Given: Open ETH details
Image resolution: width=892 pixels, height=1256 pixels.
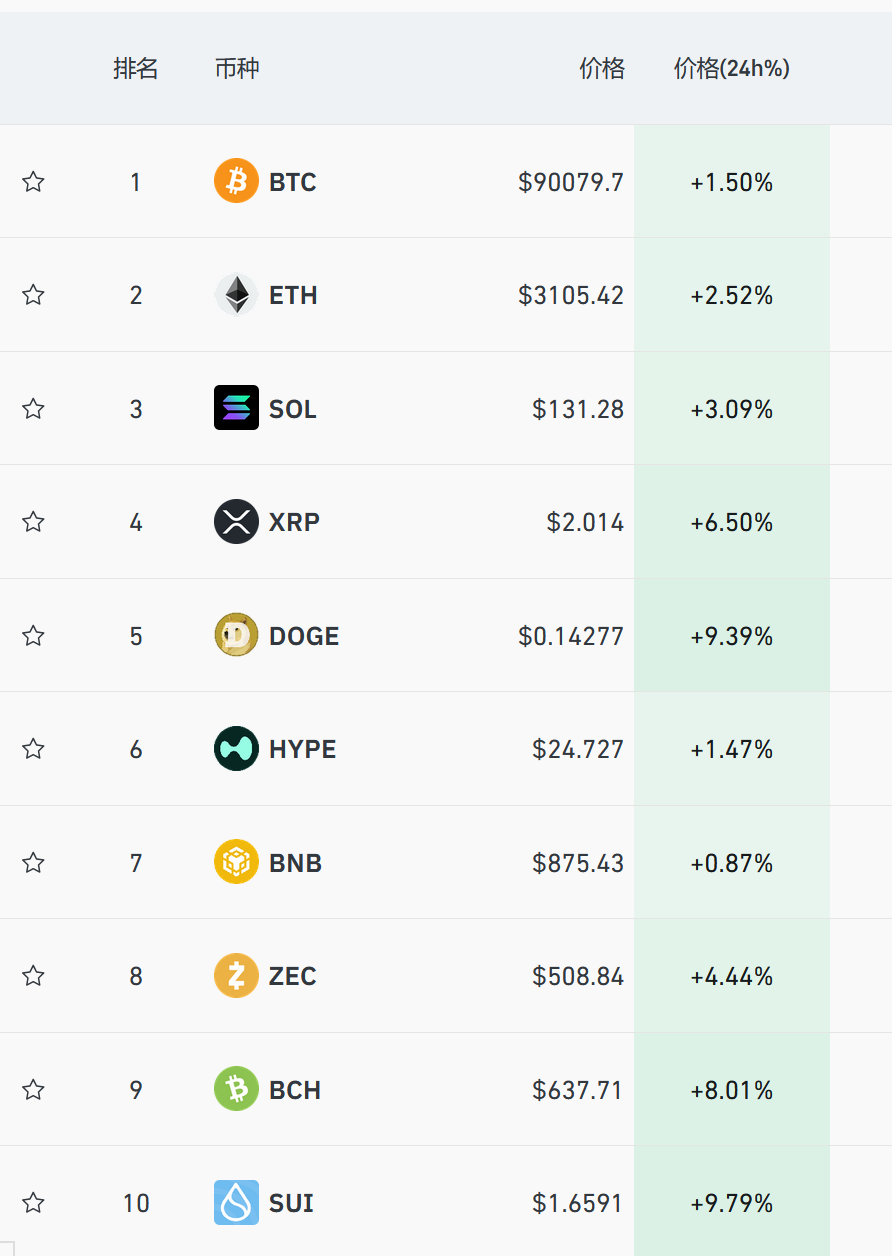Looking at the screenshot, I should [x=292, y=295].
